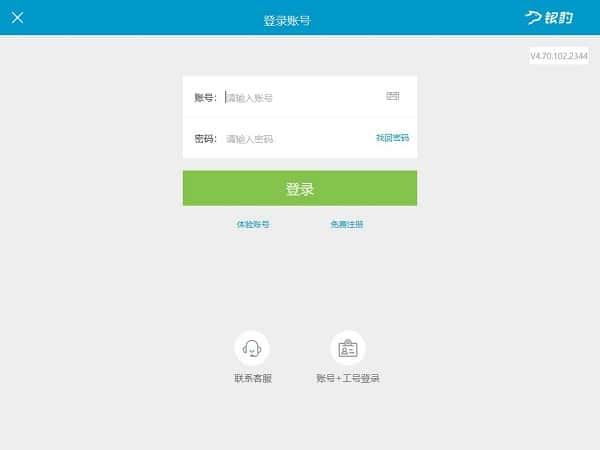Choose 账号+工号登录 login option
Screen dimensions: 600x450
click(x=348, y=349)
